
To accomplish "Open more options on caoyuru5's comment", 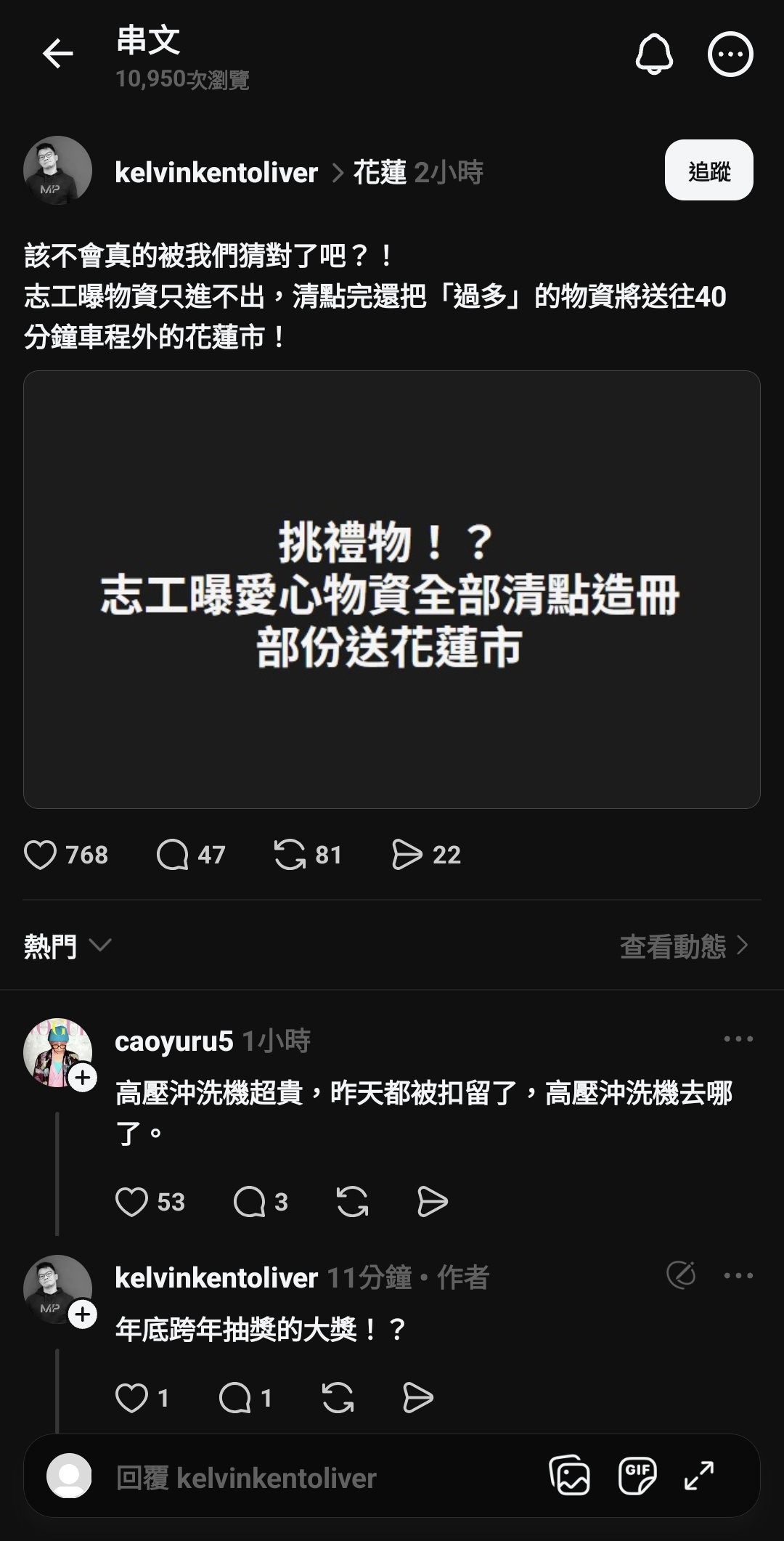I will tap(738, 1039).
